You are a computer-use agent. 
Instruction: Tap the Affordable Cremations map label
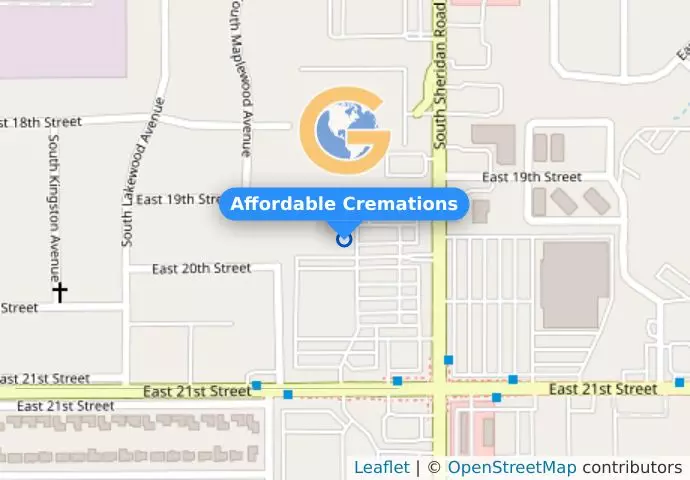click(x=344, y=204)
